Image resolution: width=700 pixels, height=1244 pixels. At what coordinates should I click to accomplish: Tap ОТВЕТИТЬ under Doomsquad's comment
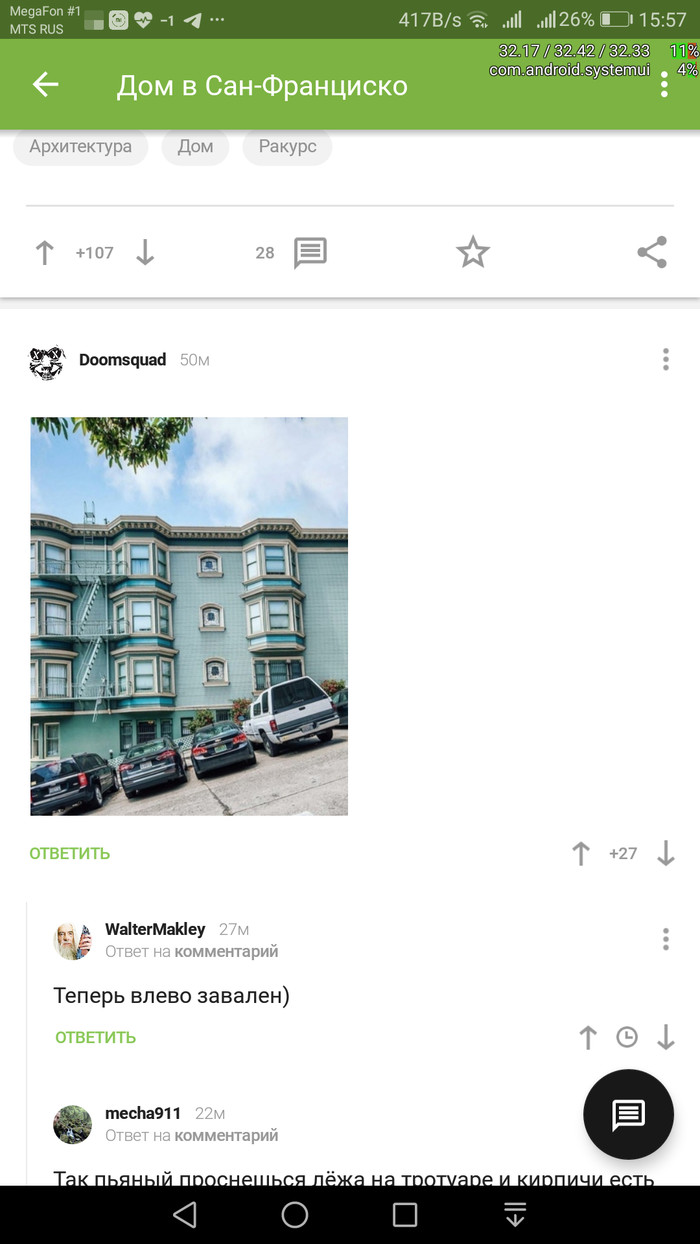pos(70,853)
